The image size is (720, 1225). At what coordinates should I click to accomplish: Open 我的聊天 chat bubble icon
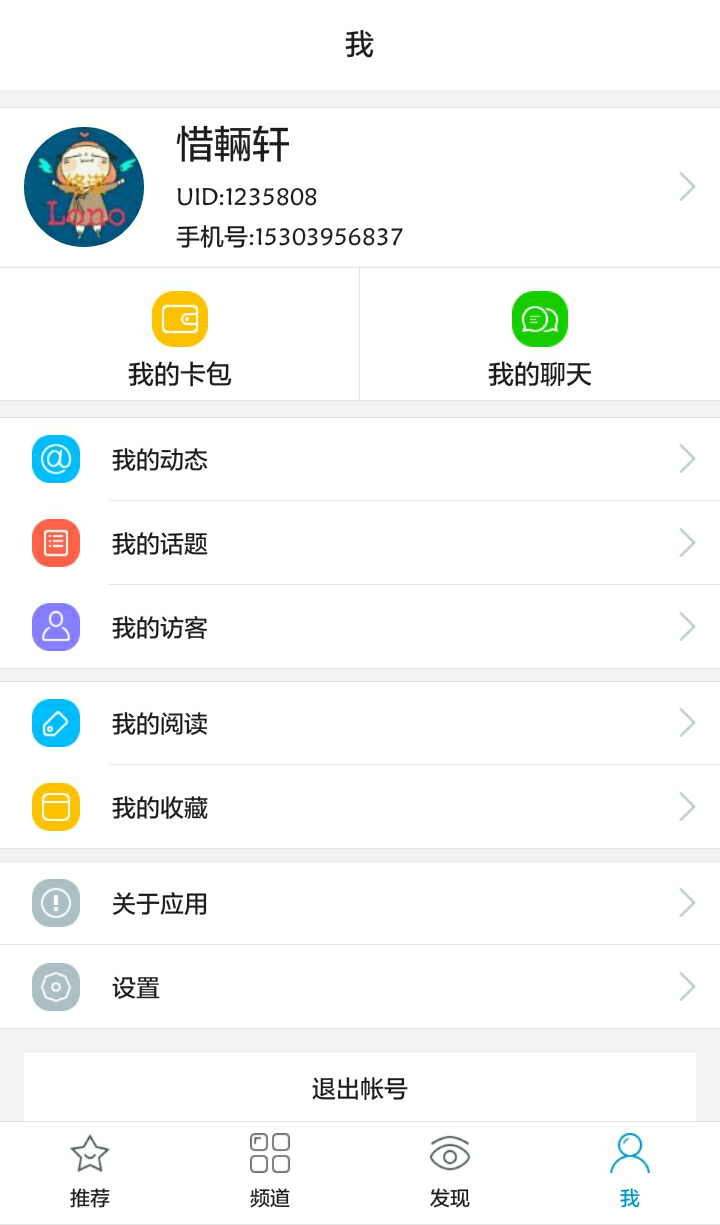coord(539,319)
